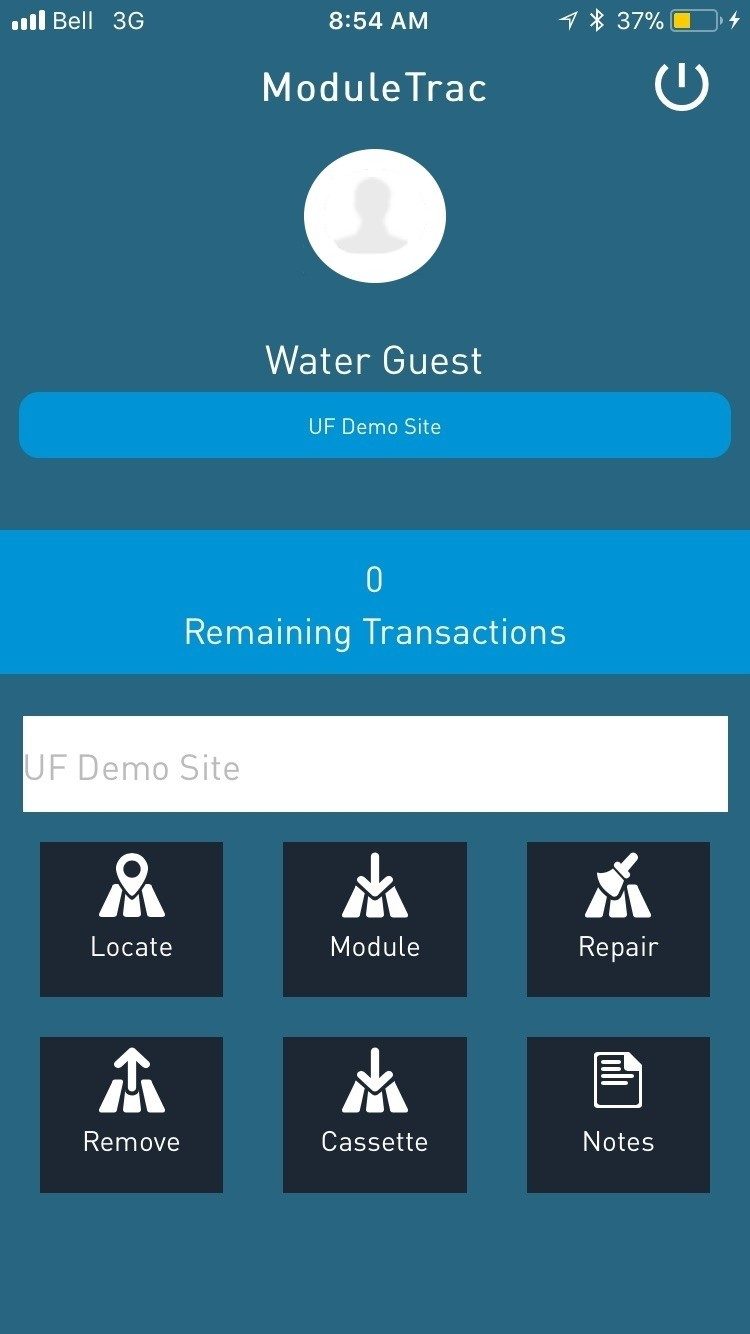The width and height of the screenshot is (750, 1334).
Task: Open the Module tile
Action: point(374,919)
